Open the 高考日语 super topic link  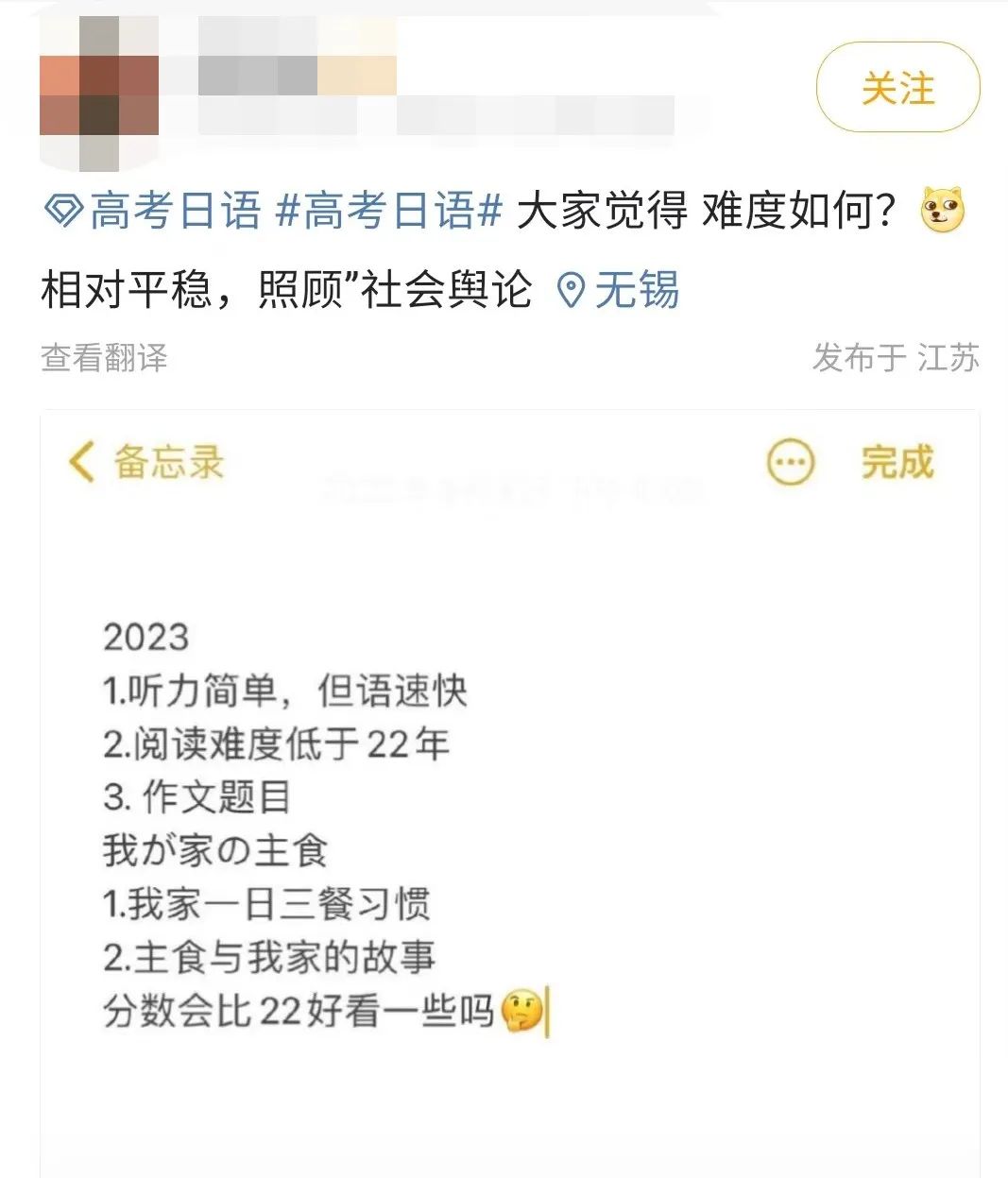(x=154, y=210)
